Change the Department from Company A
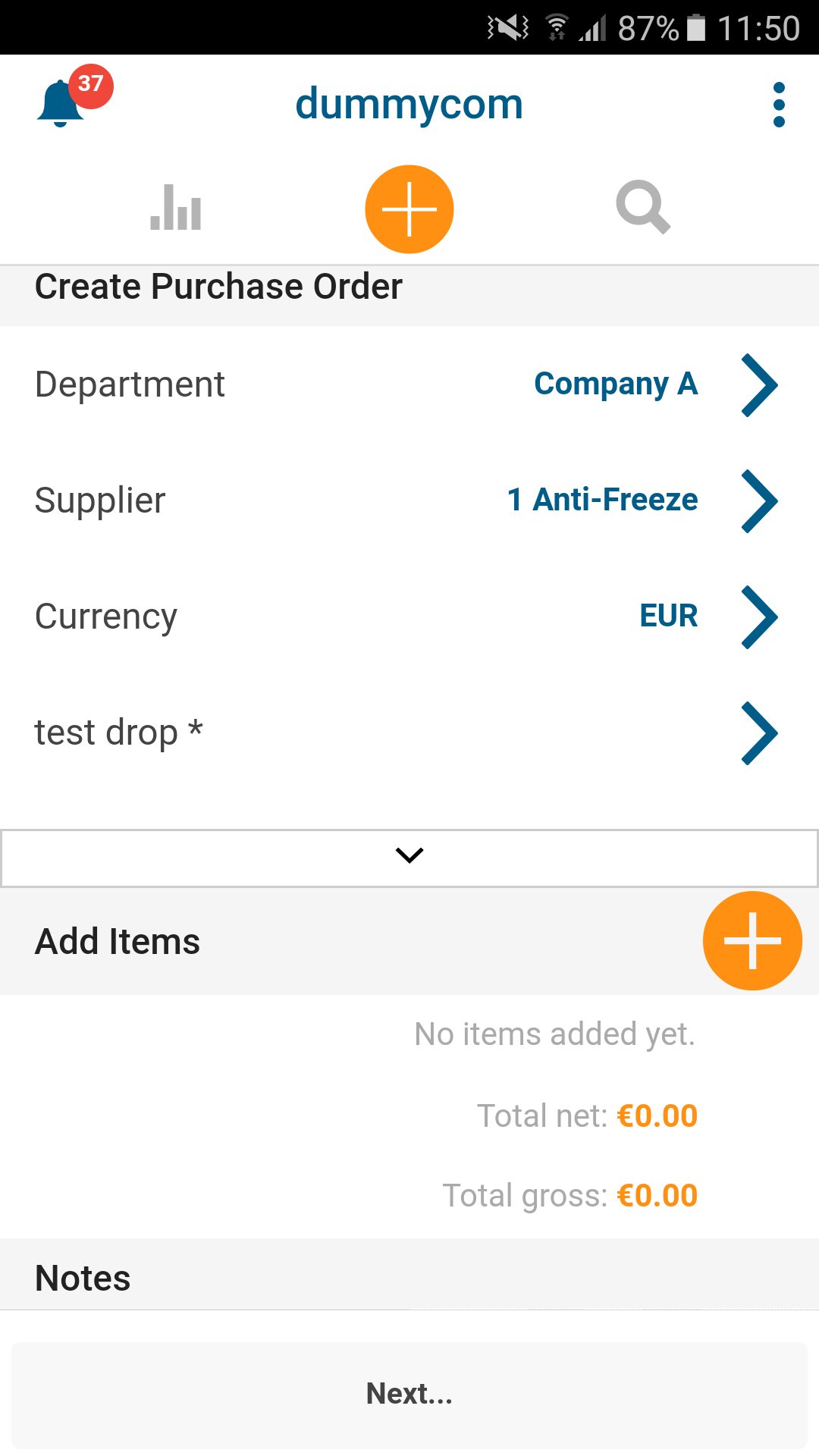Viewport: 819px width, 1456px height. 409,384
